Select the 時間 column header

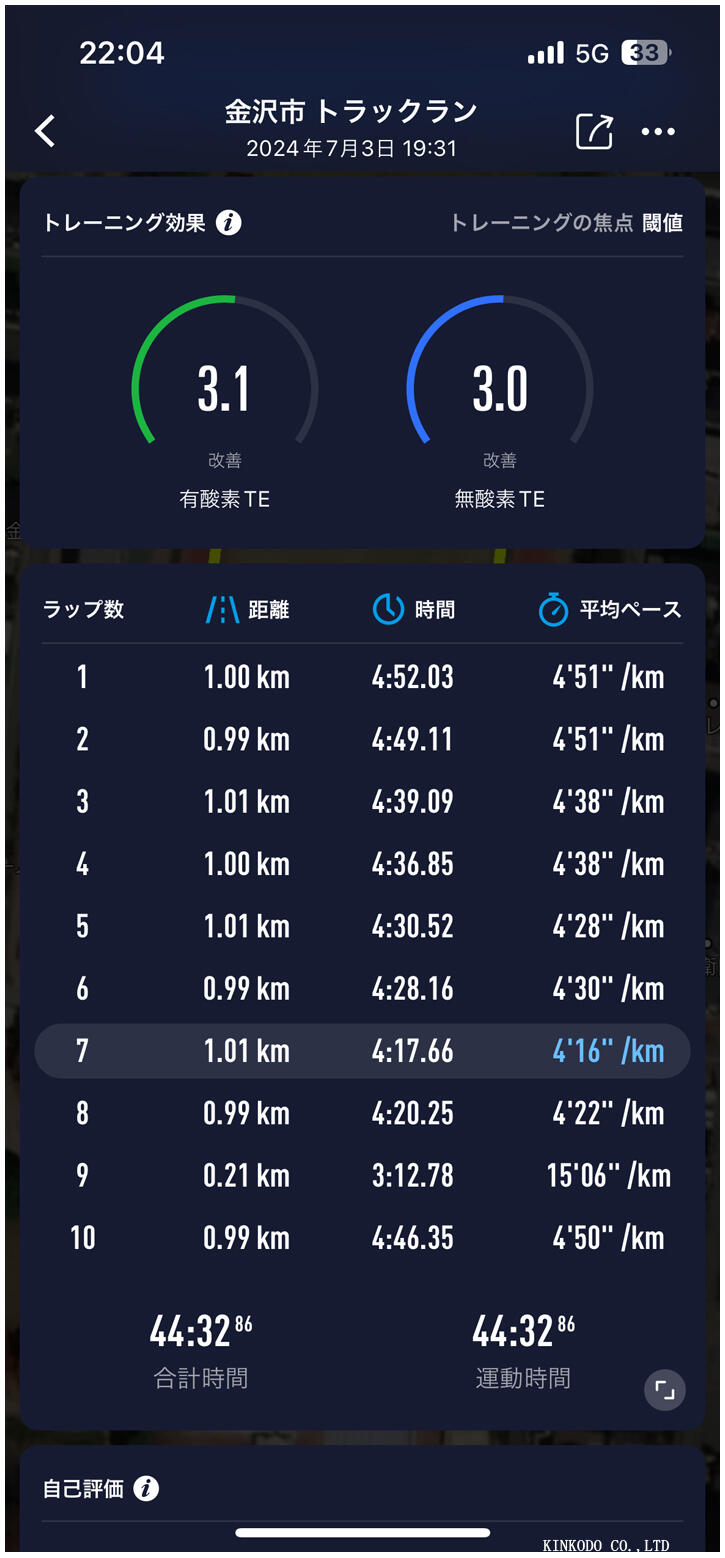click(x=414, y=609)
